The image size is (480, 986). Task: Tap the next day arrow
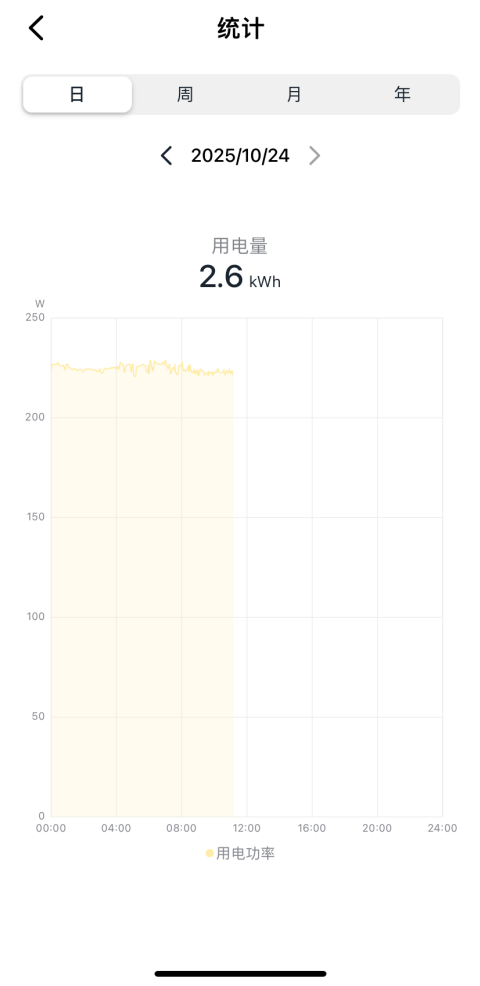coord(315,155)
